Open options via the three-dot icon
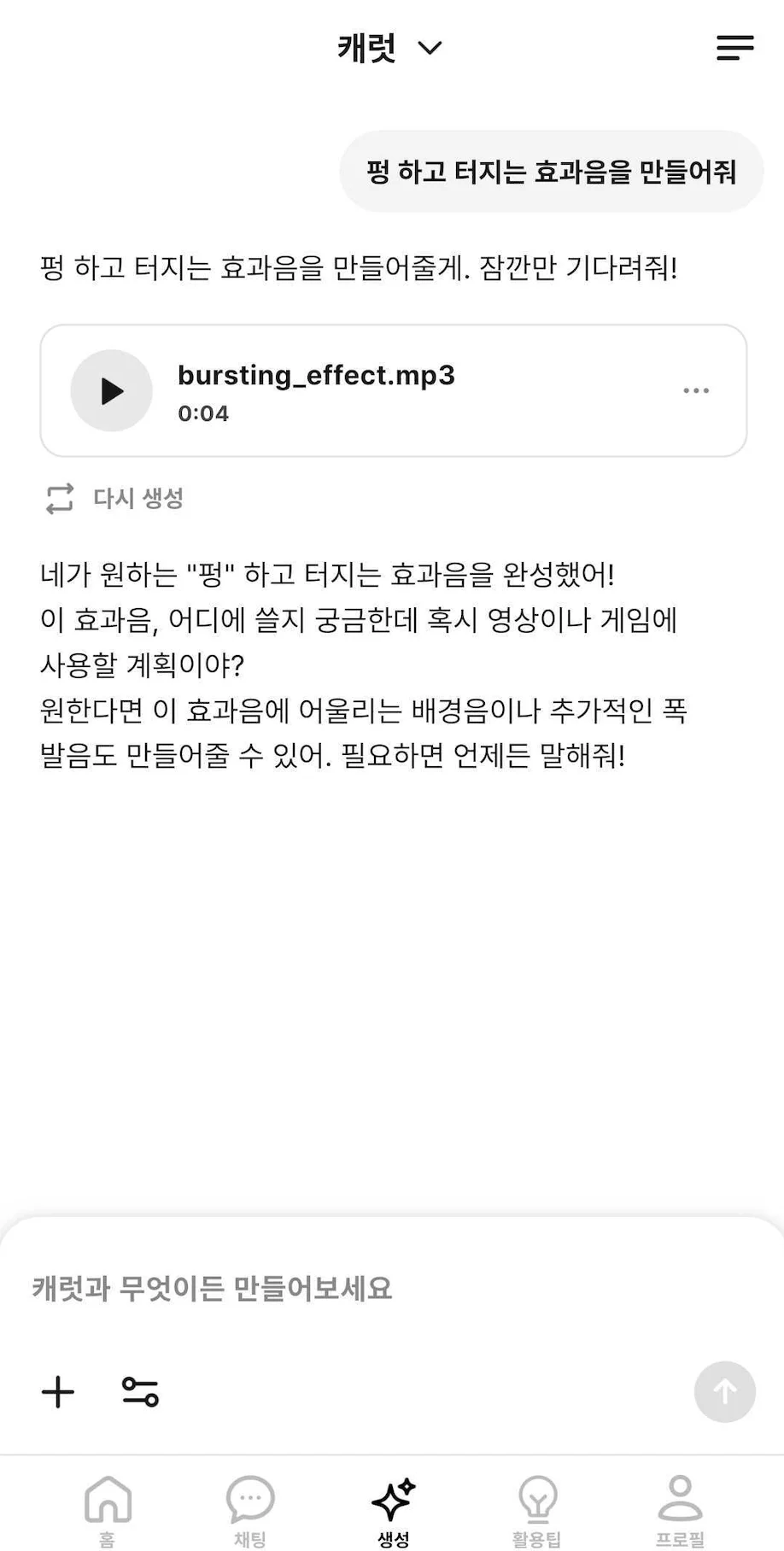This screenshot has height=1551, width=784. pyautogui.click(x=697, y=390)
